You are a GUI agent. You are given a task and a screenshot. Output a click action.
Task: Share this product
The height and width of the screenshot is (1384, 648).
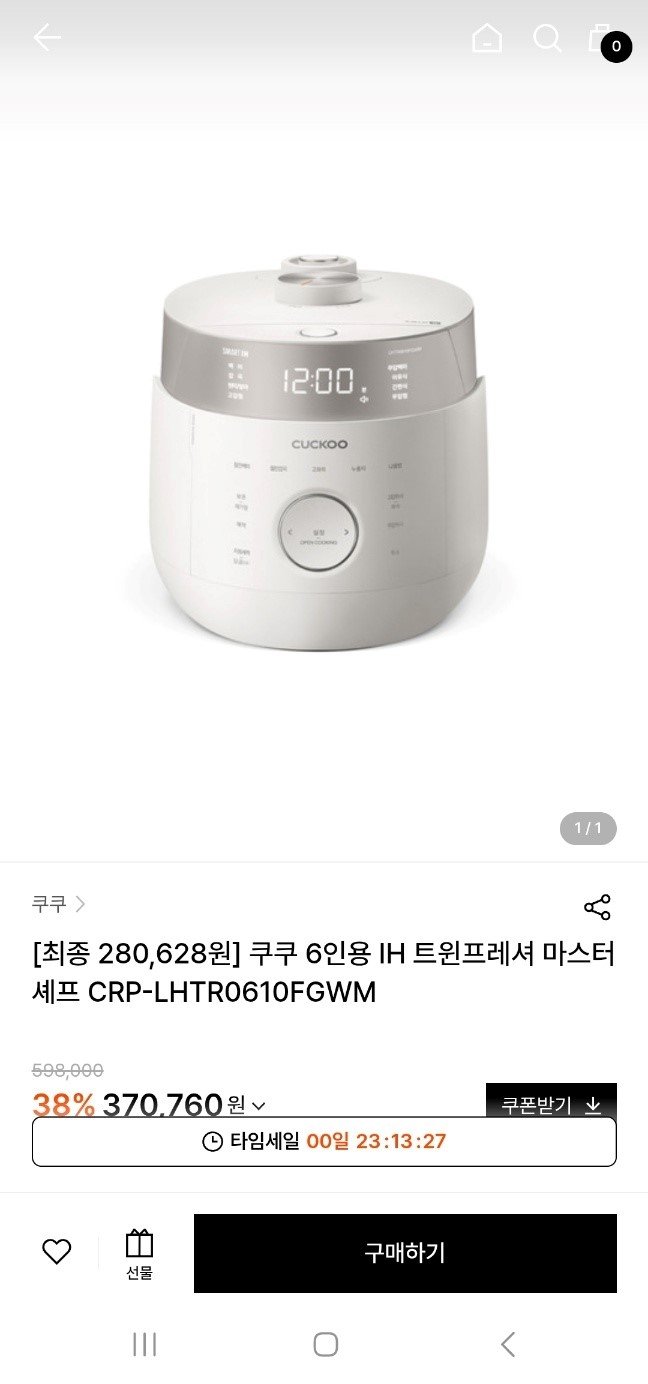[596, 907]
